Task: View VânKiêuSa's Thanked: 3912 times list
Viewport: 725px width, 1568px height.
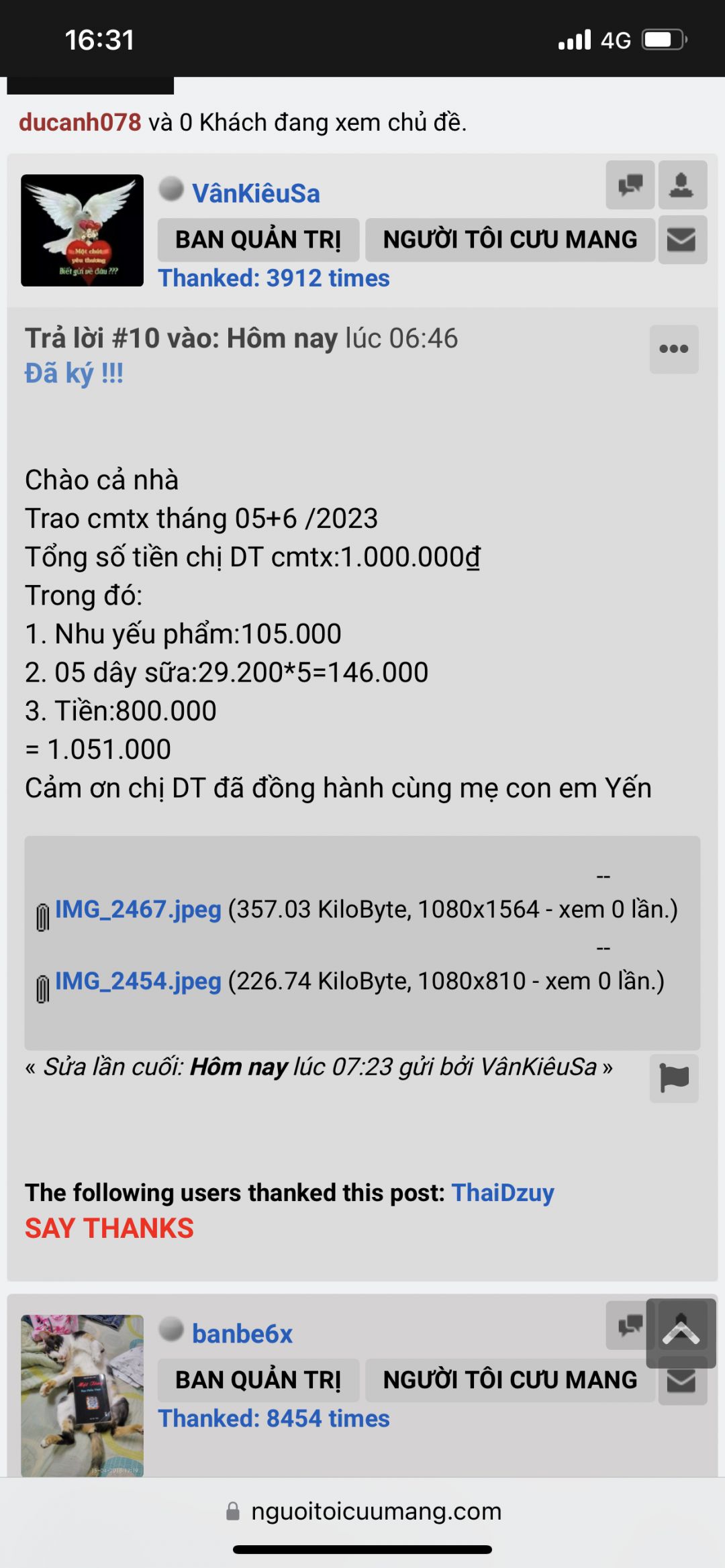Action: click(273, 278)
